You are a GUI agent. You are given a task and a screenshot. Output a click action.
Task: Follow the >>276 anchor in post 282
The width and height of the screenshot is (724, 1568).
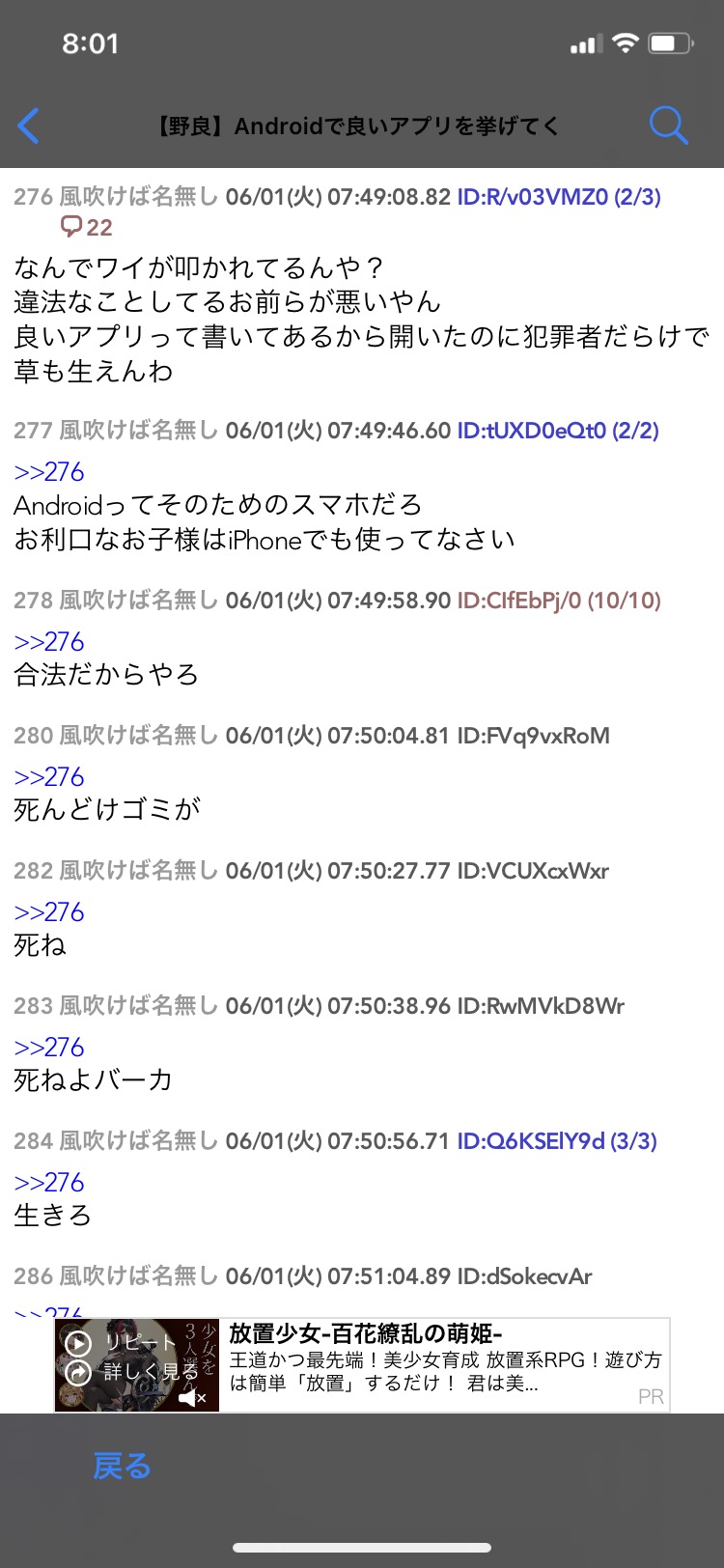coord(49,912)
